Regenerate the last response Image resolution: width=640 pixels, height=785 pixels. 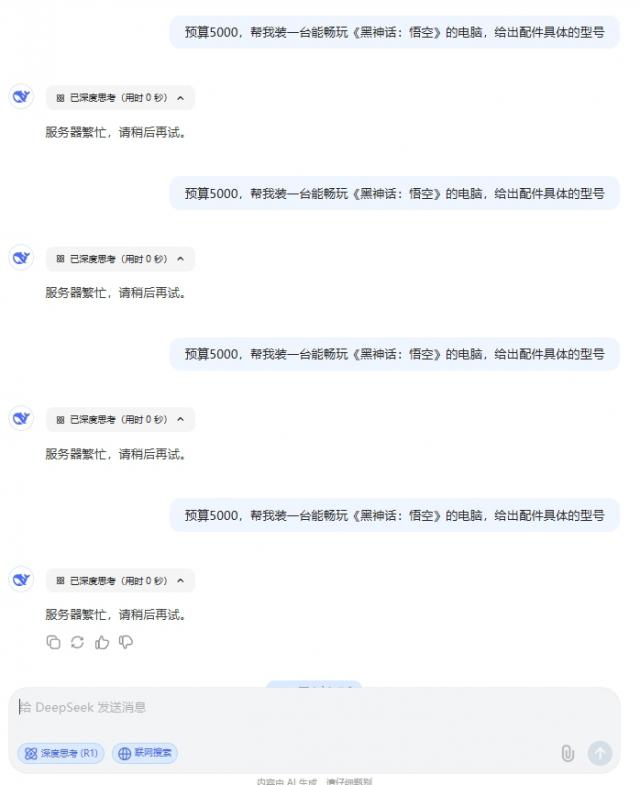click(77, 642)
